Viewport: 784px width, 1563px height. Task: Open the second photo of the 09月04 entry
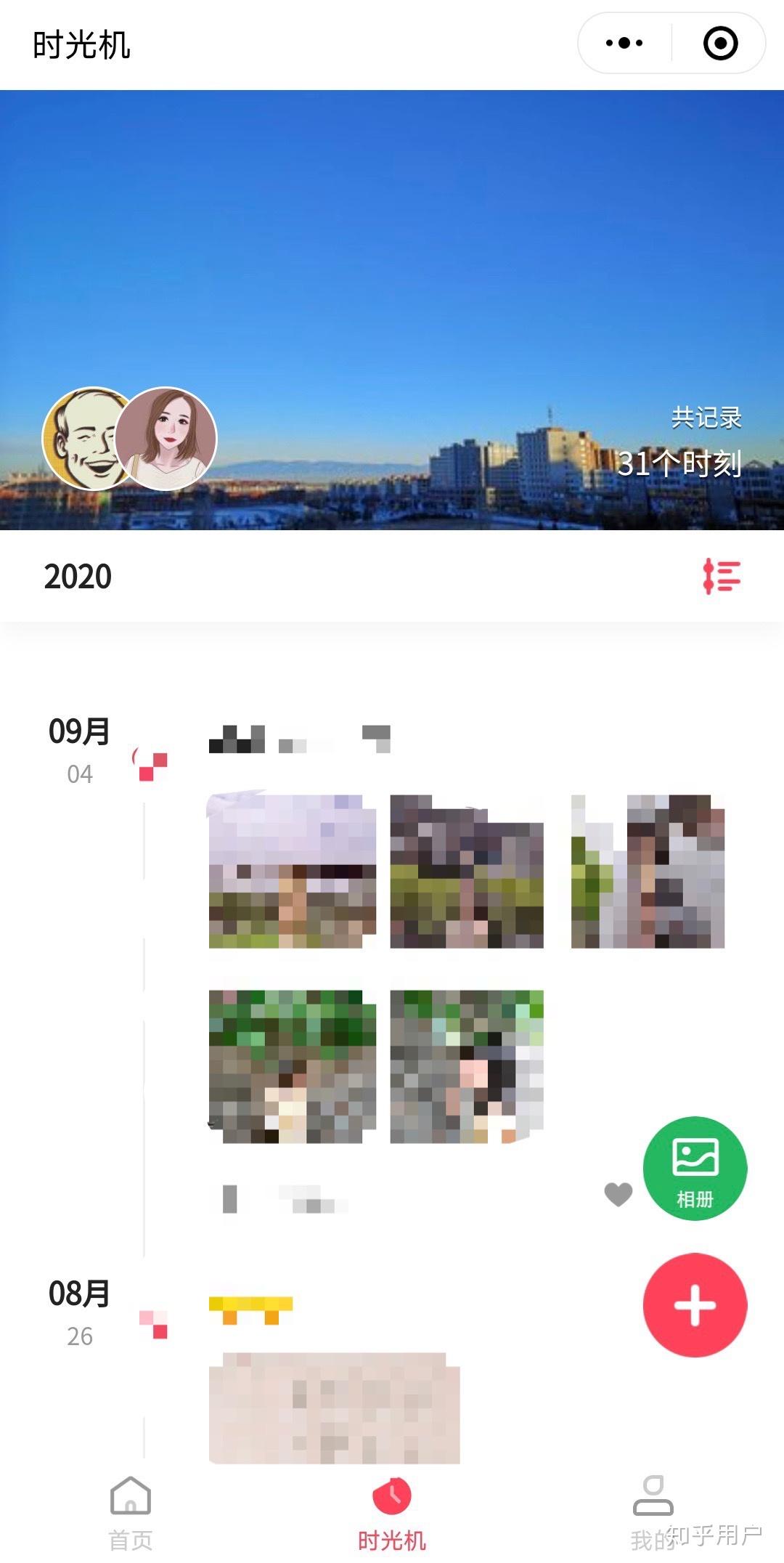click(467, 871)
